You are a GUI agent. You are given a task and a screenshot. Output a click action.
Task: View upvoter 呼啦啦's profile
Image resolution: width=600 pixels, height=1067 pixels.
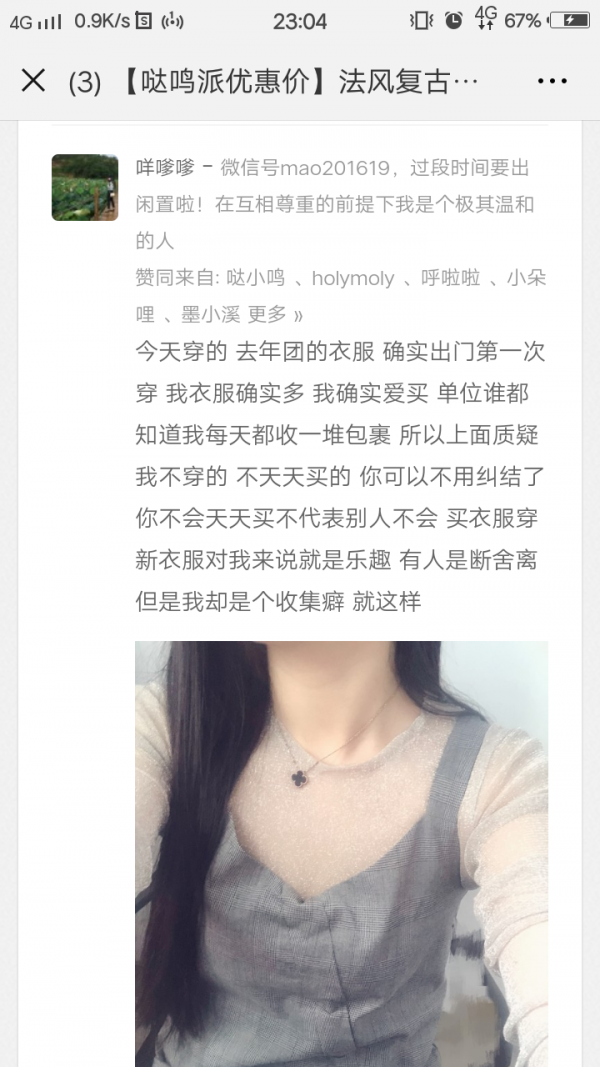tap(450, 278)
